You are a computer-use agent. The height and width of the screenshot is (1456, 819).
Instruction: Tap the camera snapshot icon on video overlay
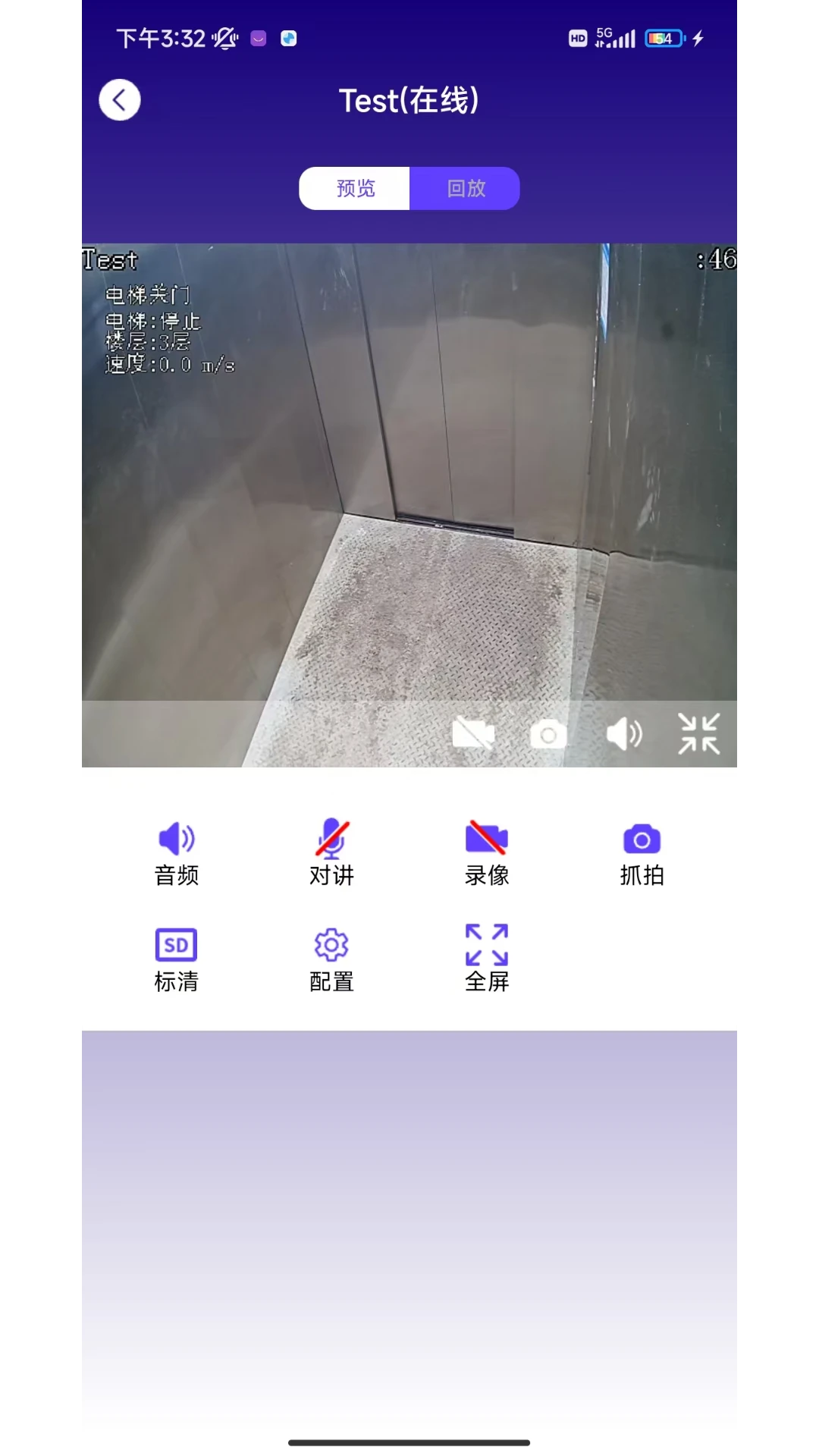[548, 734]
